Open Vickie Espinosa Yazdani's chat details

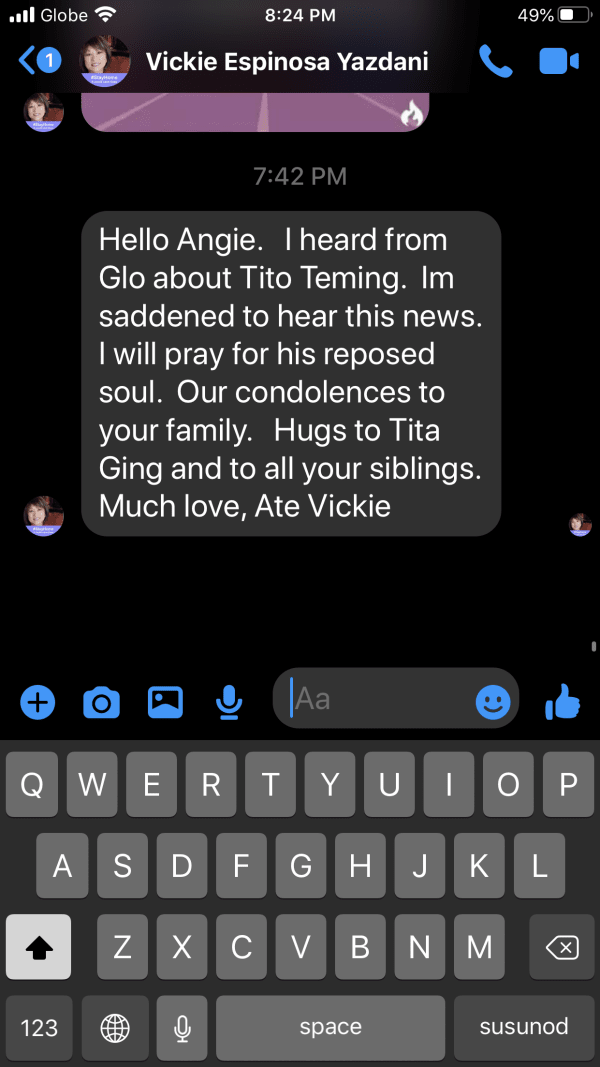coord(286,61)
